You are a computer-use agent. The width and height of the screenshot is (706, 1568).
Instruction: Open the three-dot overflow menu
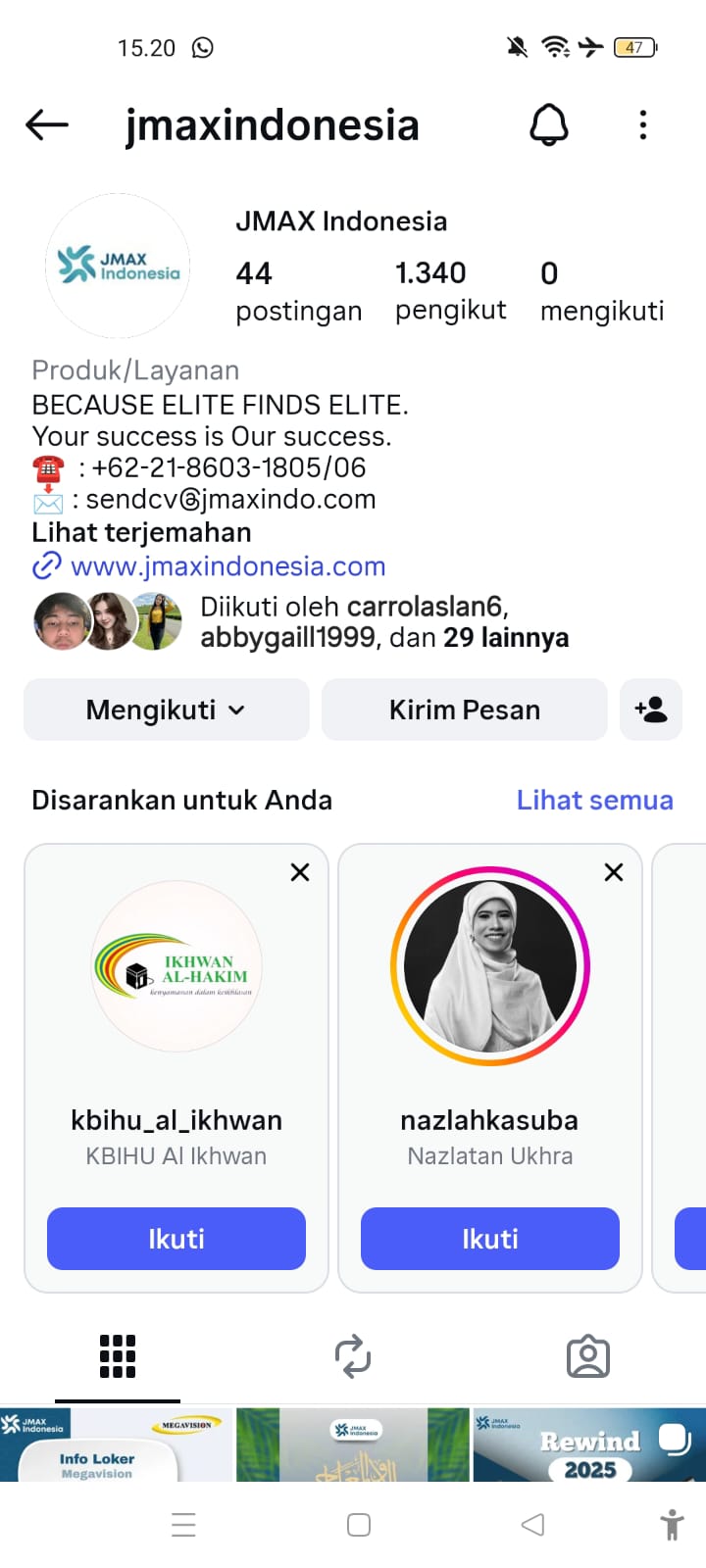pyautogui.click(x=643, y=124)
